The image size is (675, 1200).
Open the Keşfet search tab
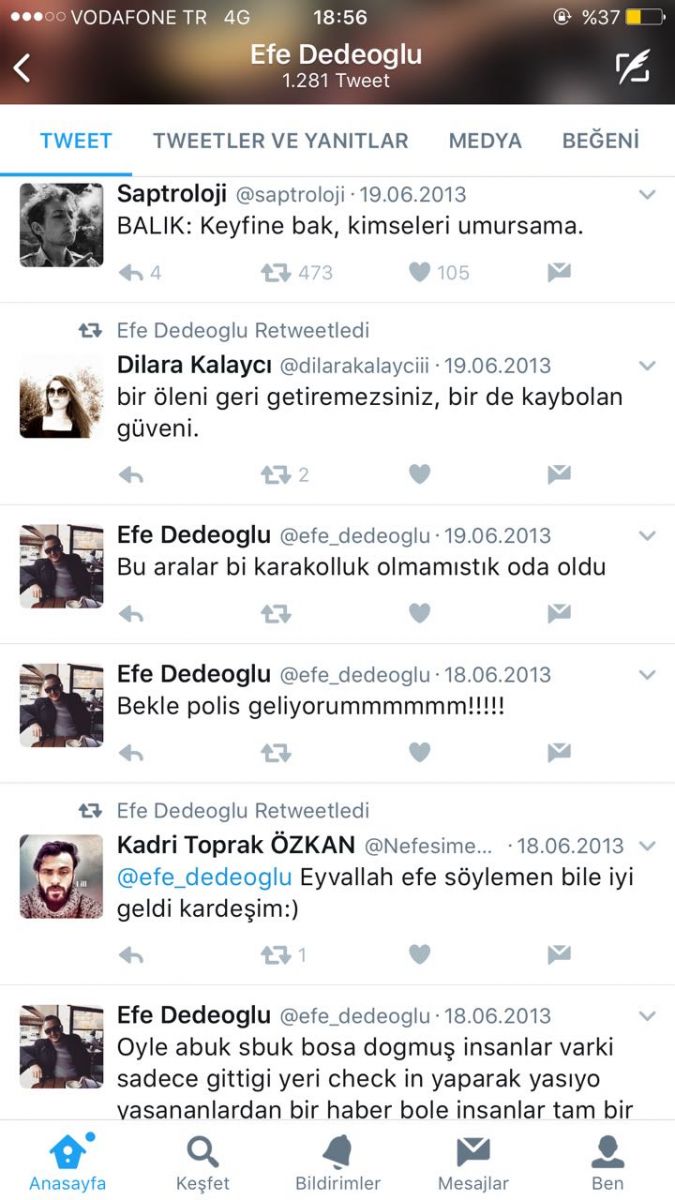[203, 1163]
